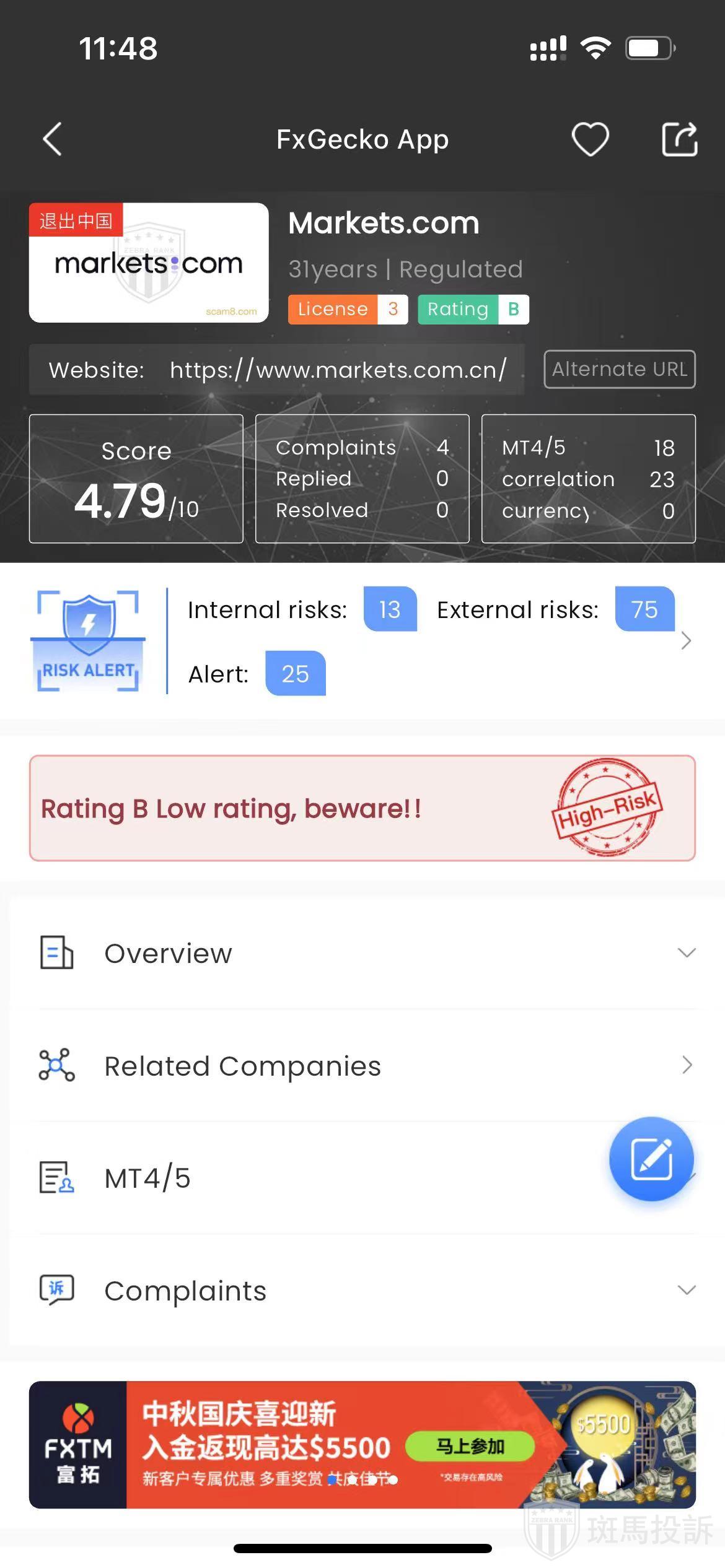Favorite Markets.com with the heart icon
725x1568 pixels.
[589, 139]
